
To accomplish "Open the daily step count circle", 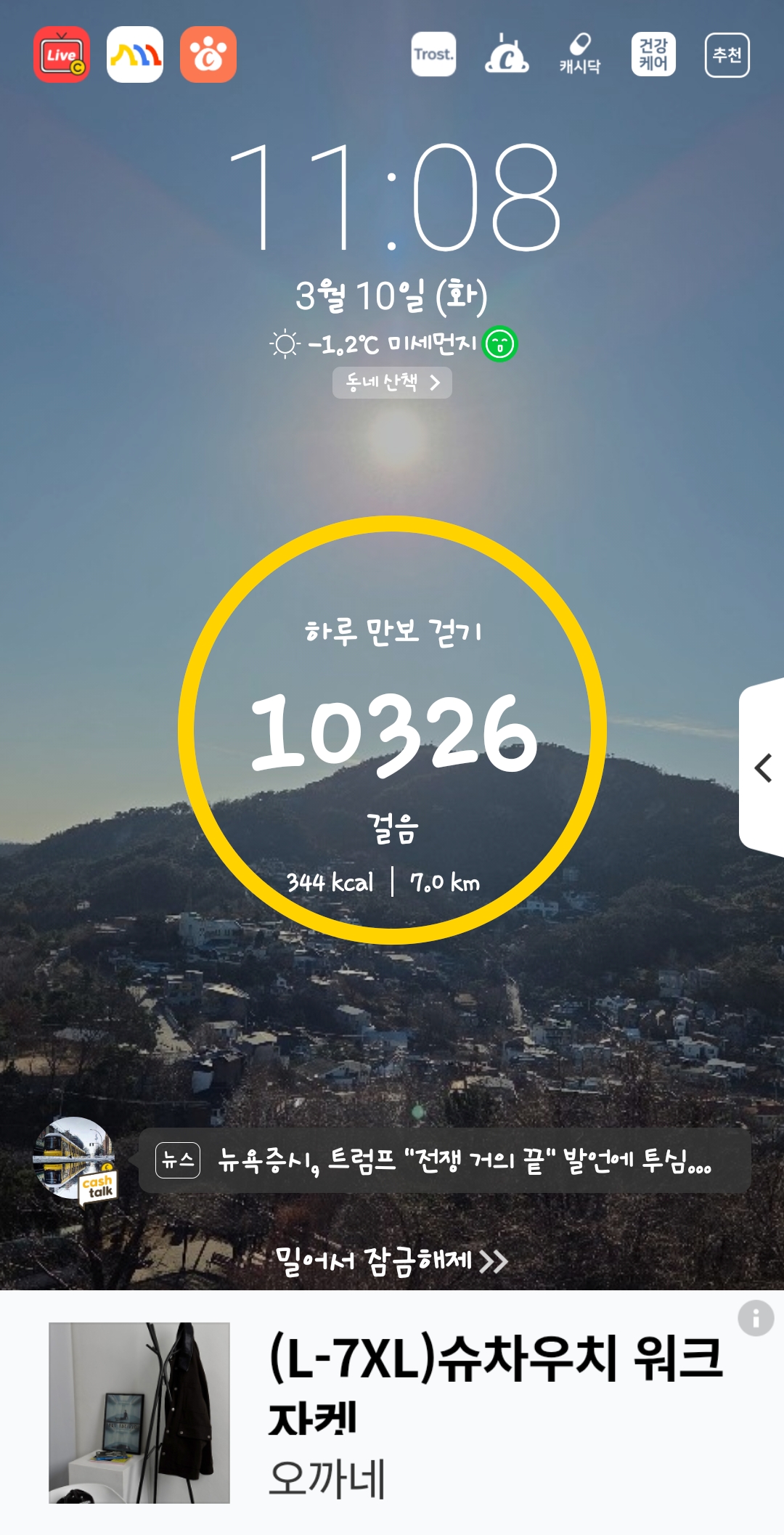I will [x=392, y=730].
